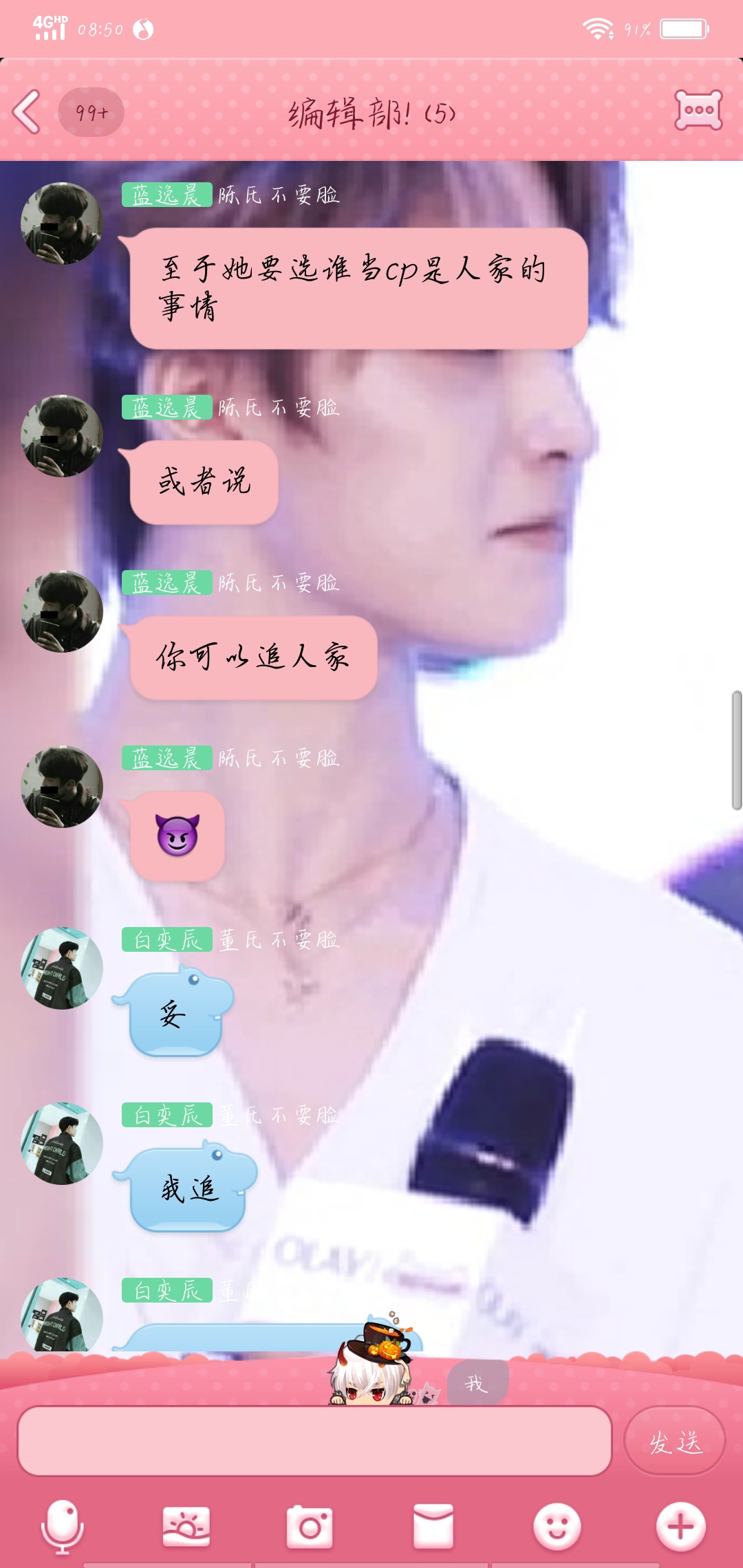Open the emoji sticker panel
Image resolution: width=743 pixels, height=1568 pixels.
pos(557,1527)
